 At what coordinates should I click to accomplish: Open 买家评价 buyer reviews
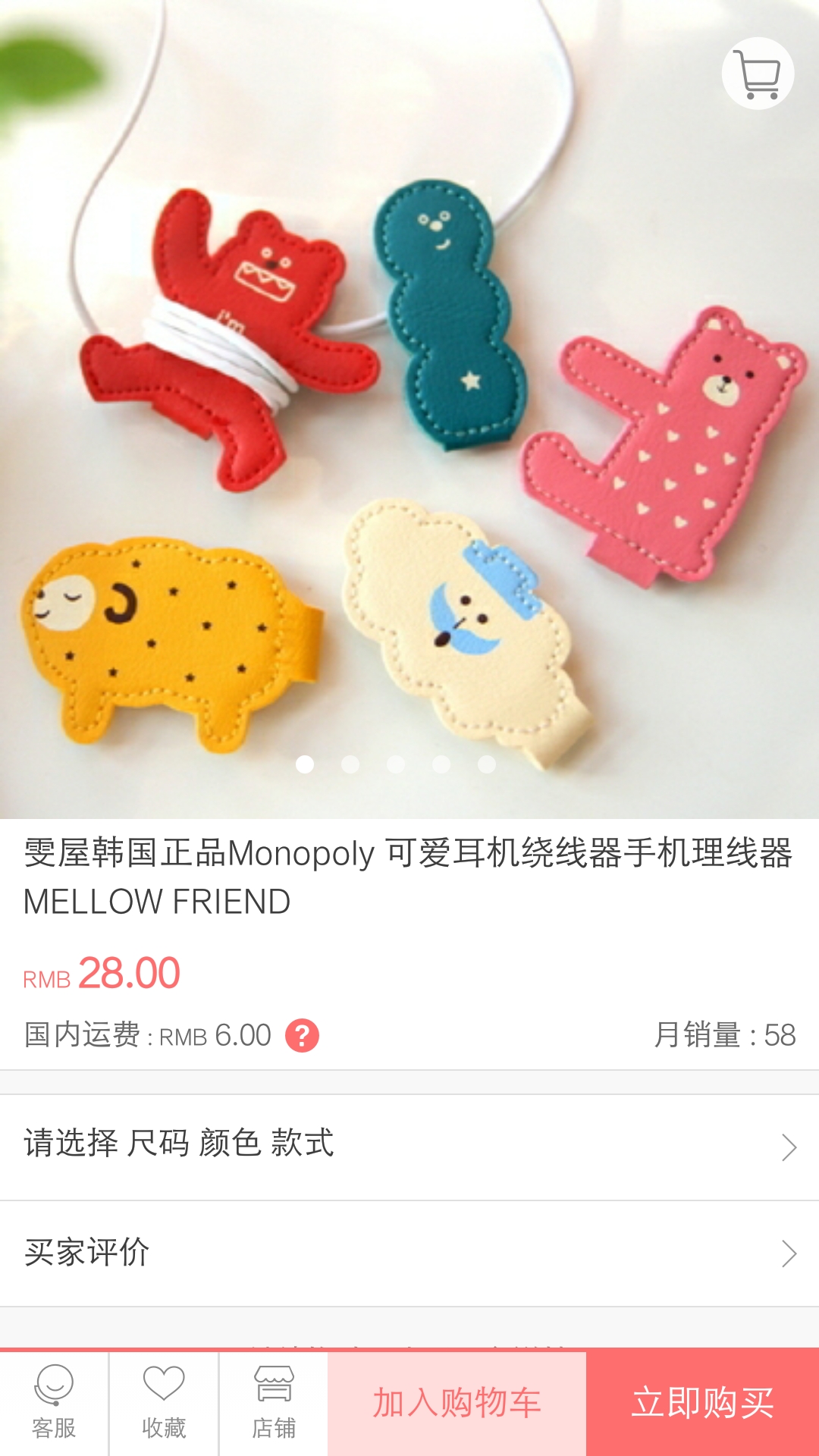(x=409, y=1253)
